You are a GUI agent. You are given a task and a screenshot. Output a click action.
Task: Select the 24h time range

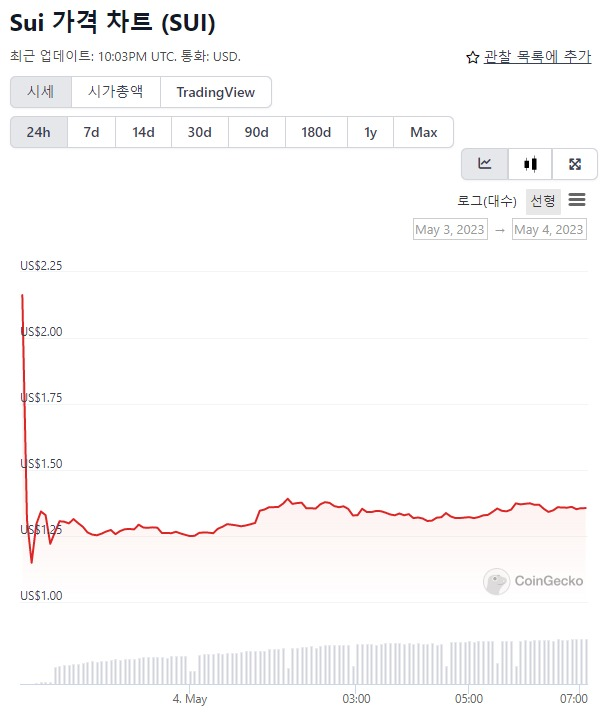[38, 132]
